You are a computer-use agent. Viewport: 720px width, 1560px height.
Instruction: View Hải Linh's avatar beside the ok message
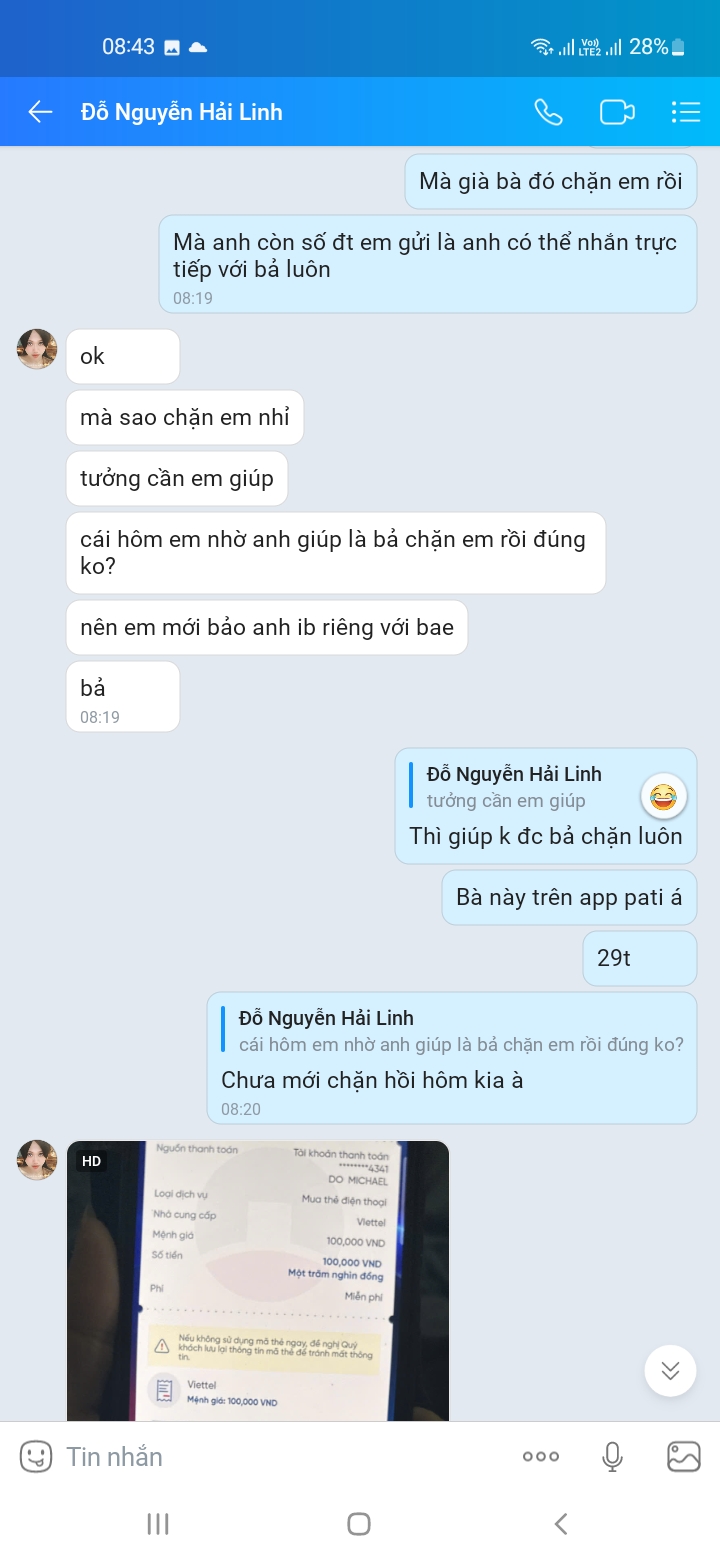click(37, 349)
